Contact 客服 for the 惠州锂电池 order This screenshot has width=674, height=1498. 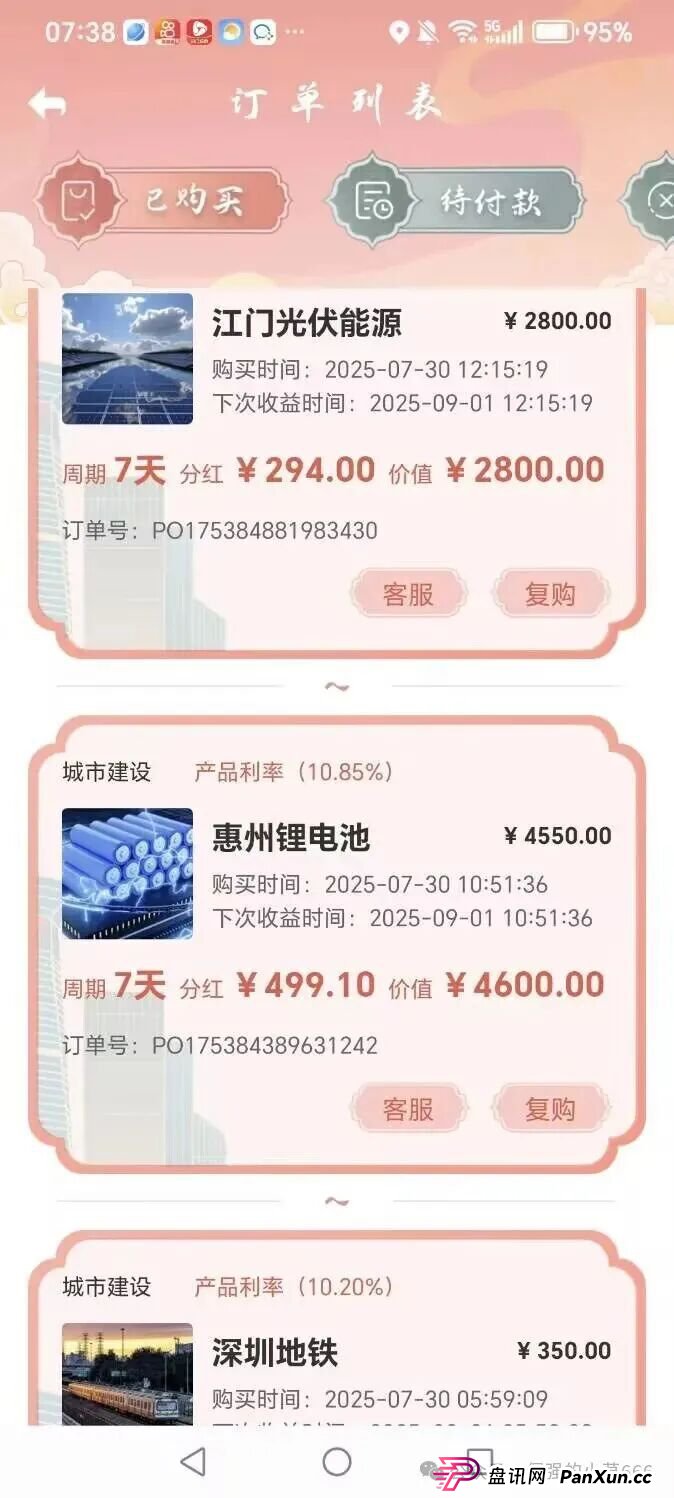[408, 1109]
